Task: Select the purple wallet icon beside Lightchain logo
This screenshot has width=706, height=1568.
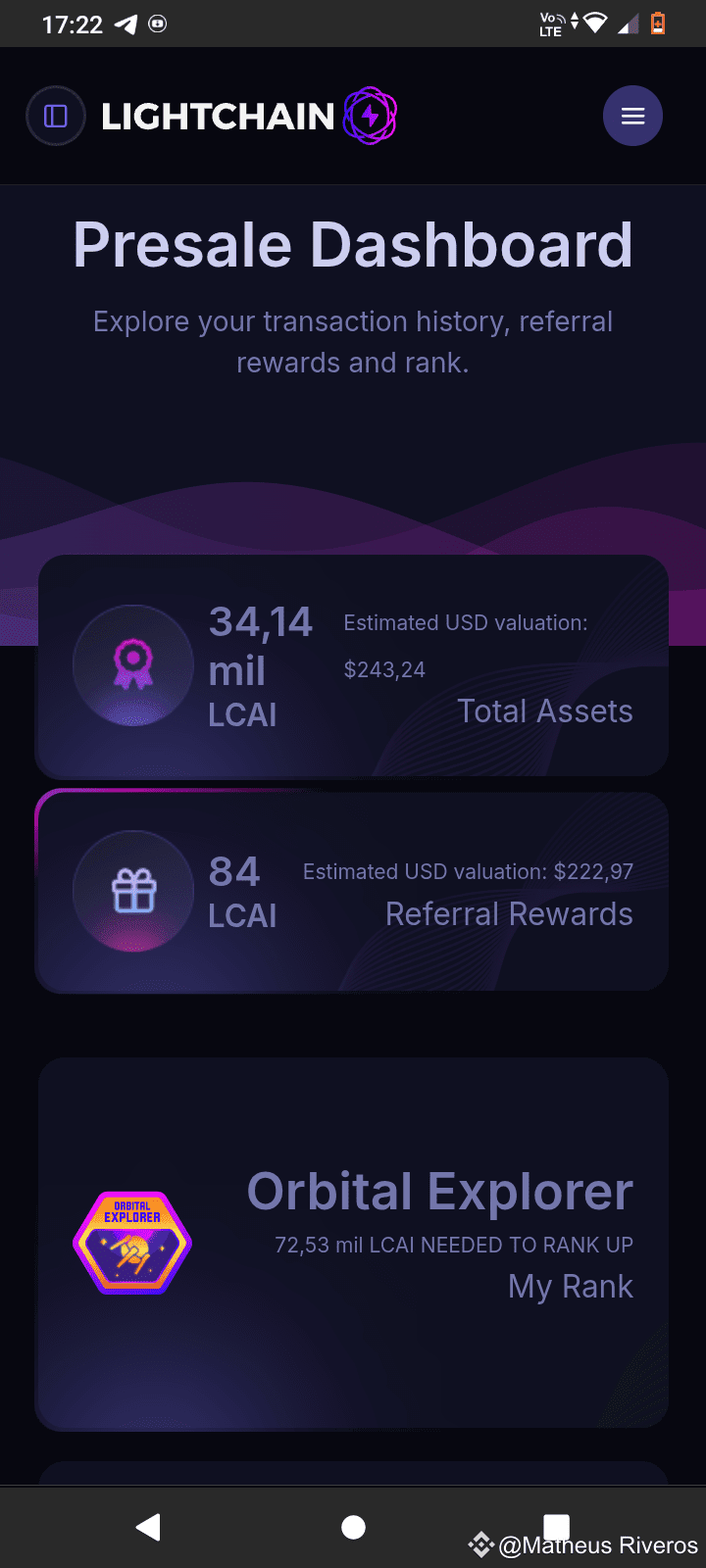Action: pyautogui.click(x=56, y=115)
